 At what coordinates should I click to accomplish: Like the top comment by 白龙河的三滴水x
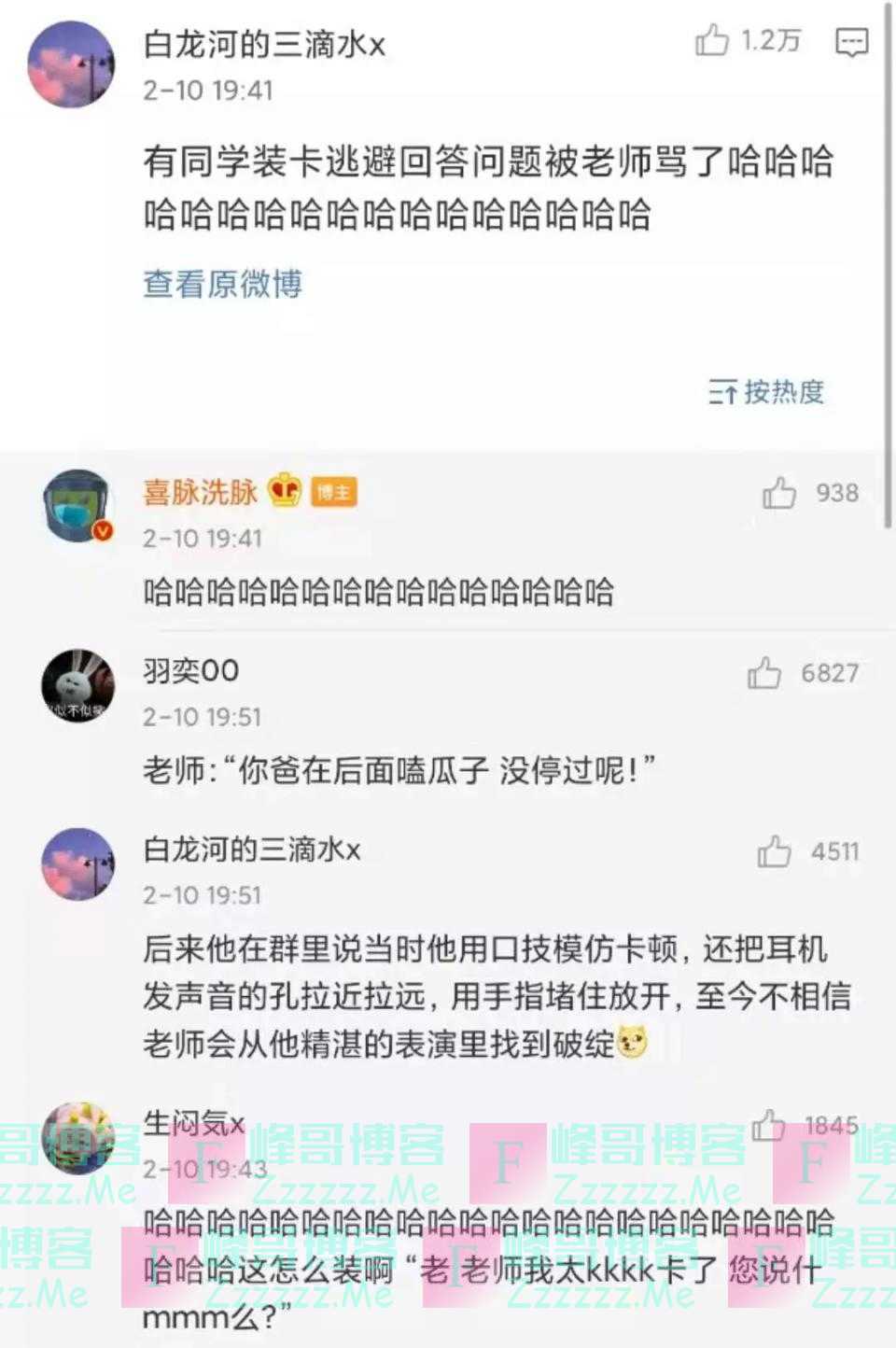click(x=712, y=41)
